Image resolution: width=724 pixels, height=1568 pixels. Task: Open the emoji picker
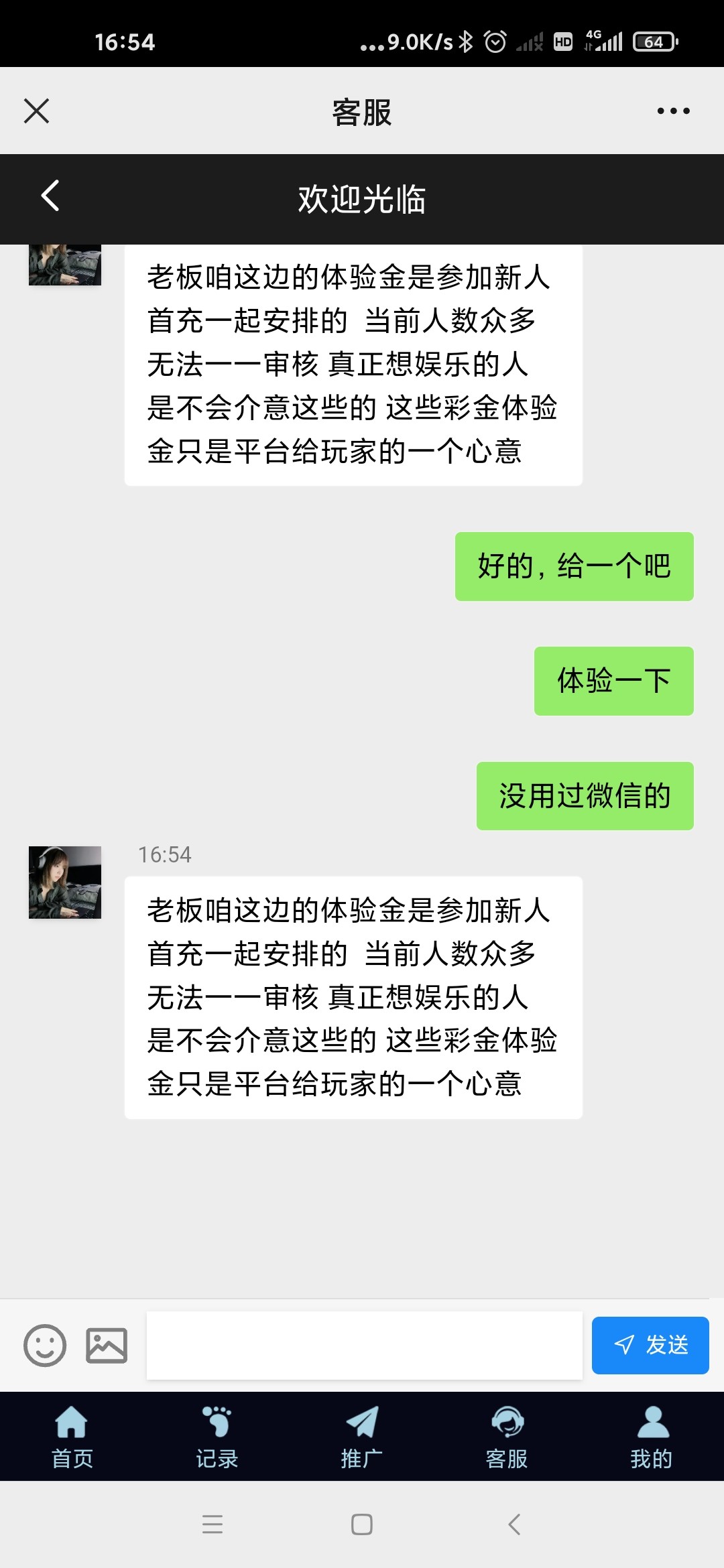(45, 1345)
